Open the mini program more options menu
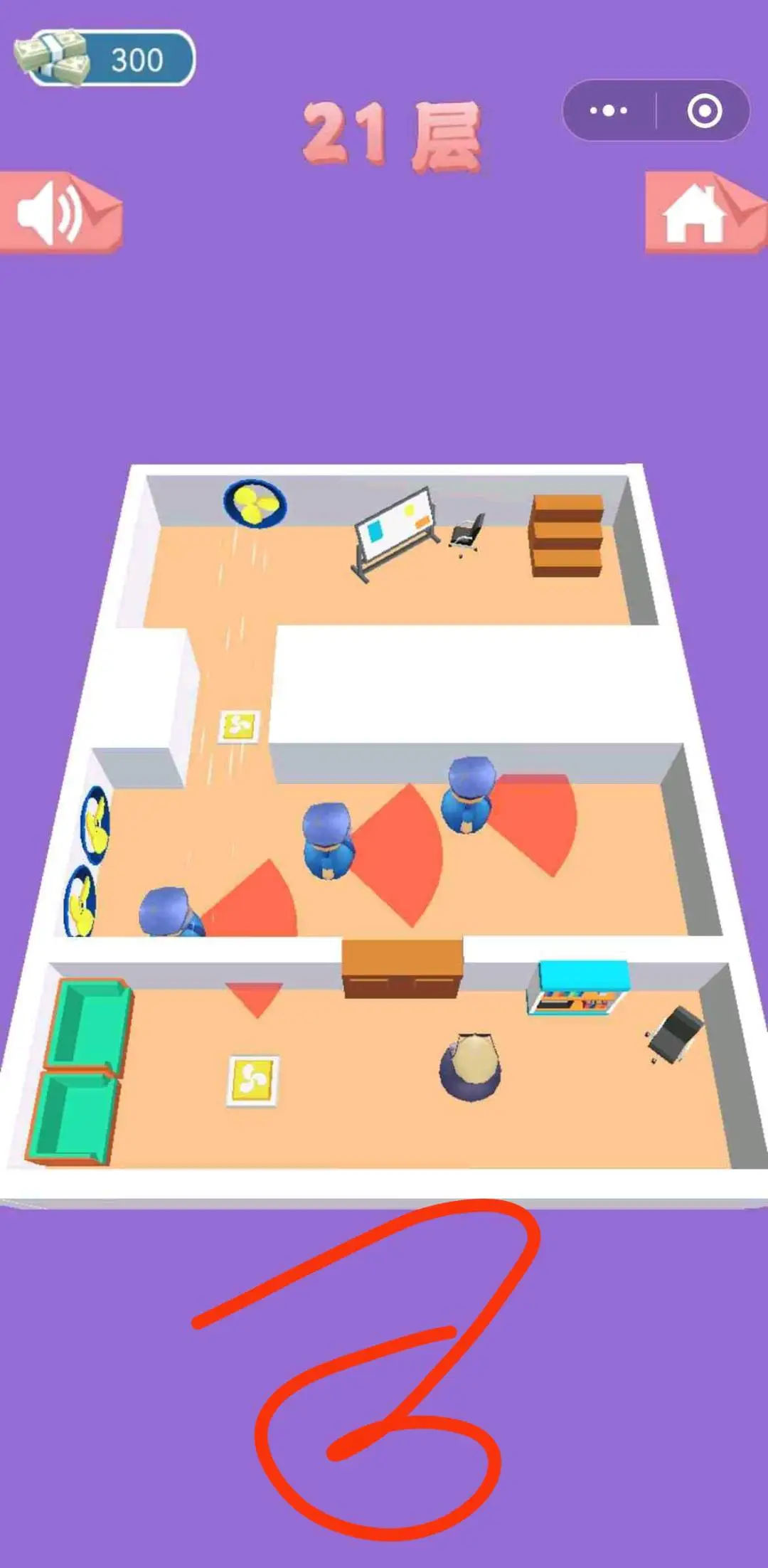768x1568 pixels. click(609, 111)
